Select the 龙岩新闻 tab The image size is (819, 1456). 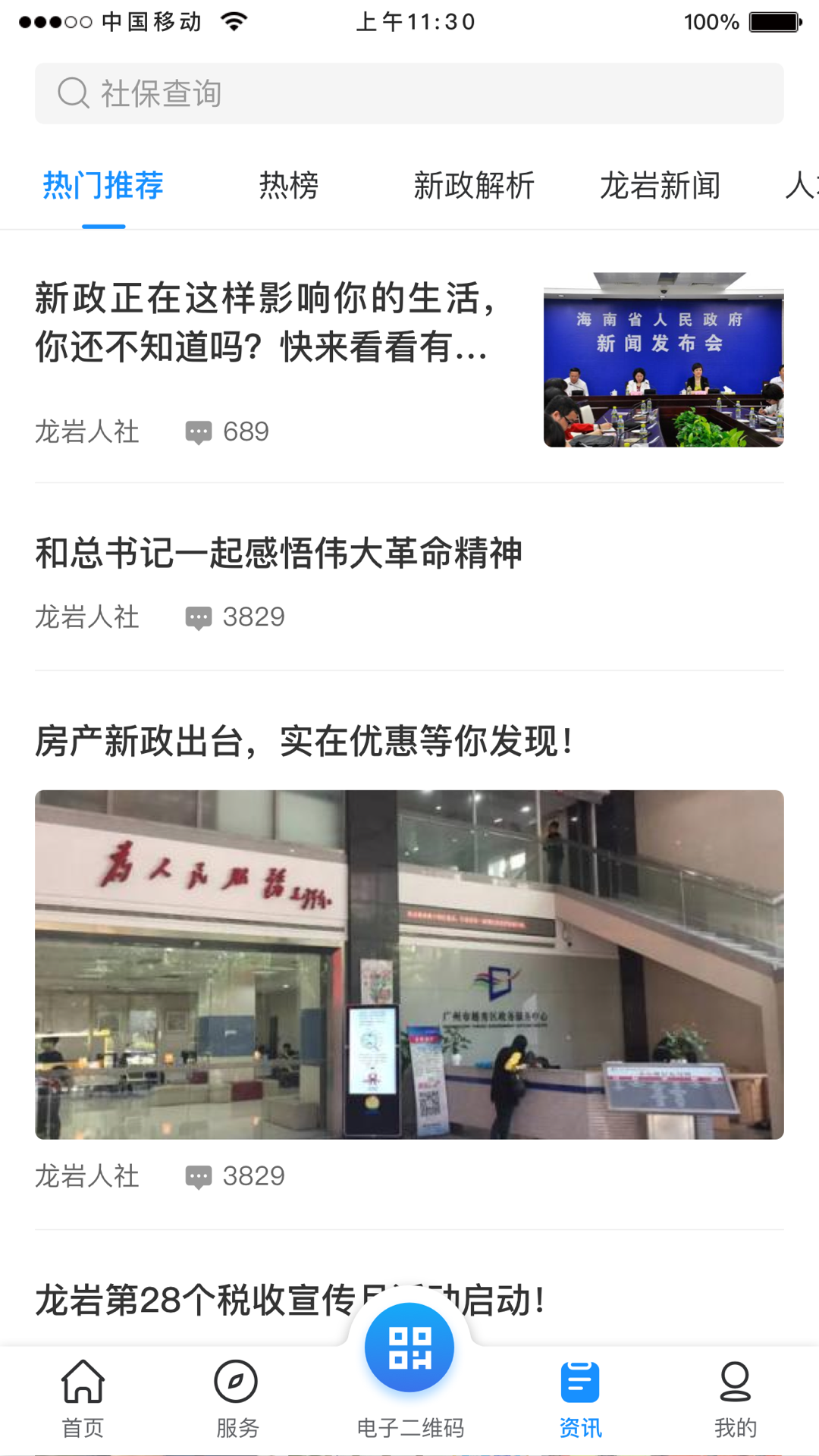661,186
